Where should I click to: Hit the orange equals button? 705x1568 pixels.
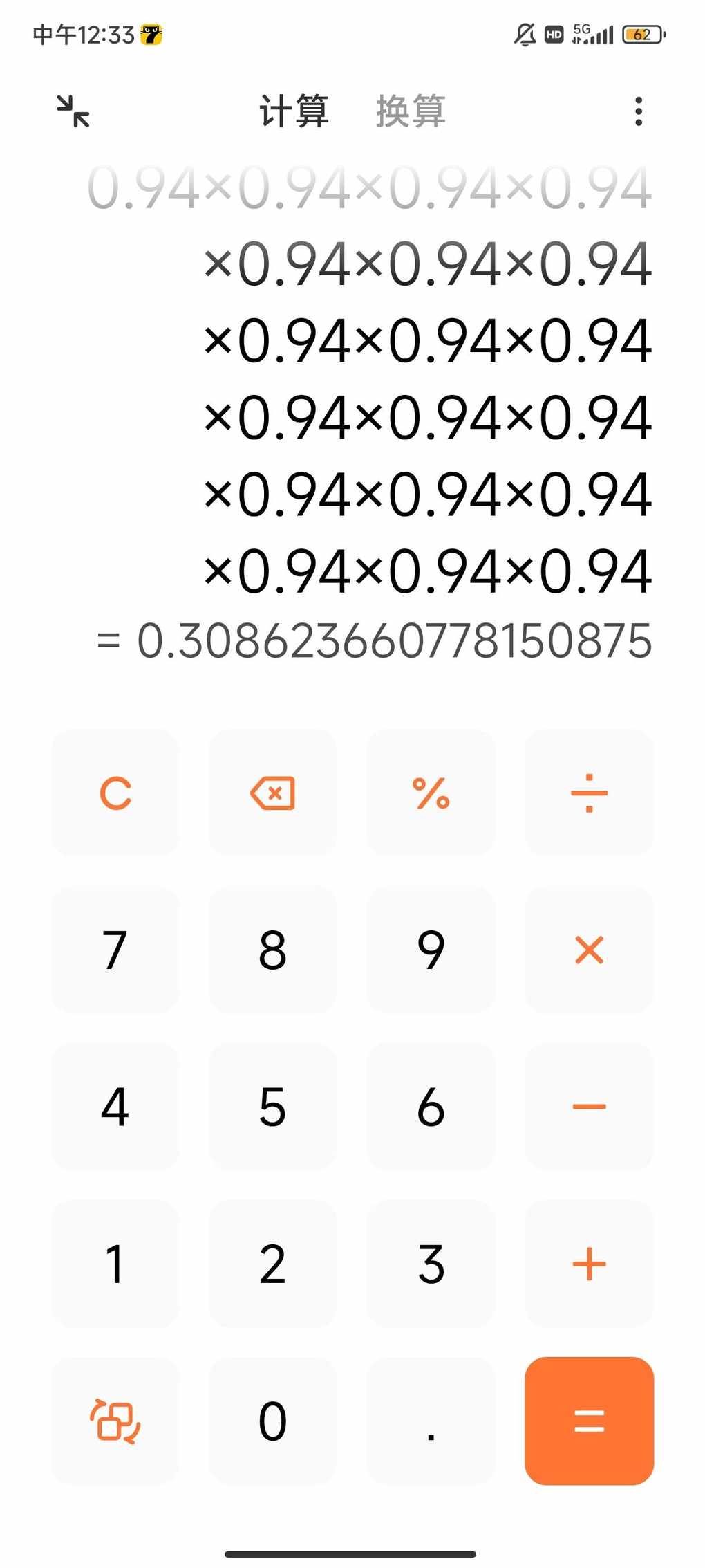589,1421
